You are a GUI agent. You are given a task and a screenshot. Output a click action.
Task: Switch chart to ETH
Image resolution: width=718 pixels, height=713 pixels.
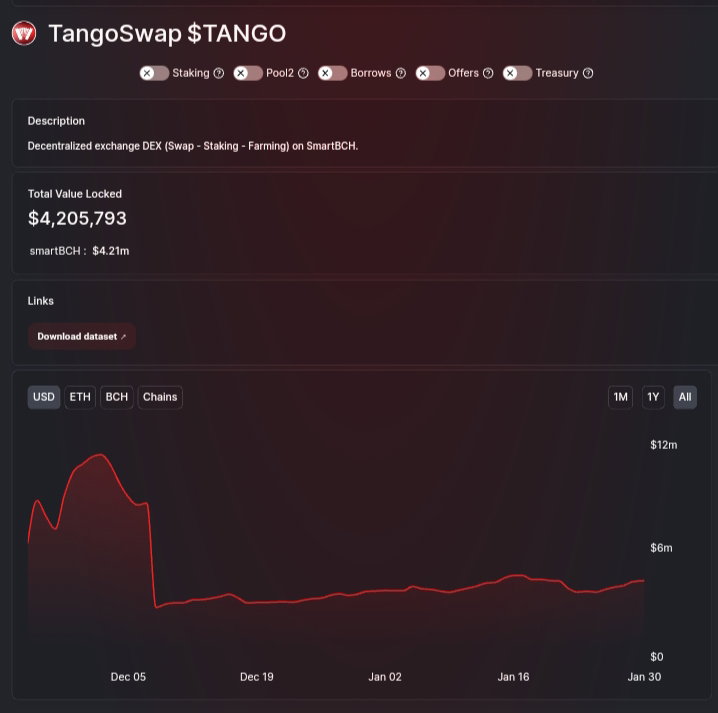pos(80,397)
